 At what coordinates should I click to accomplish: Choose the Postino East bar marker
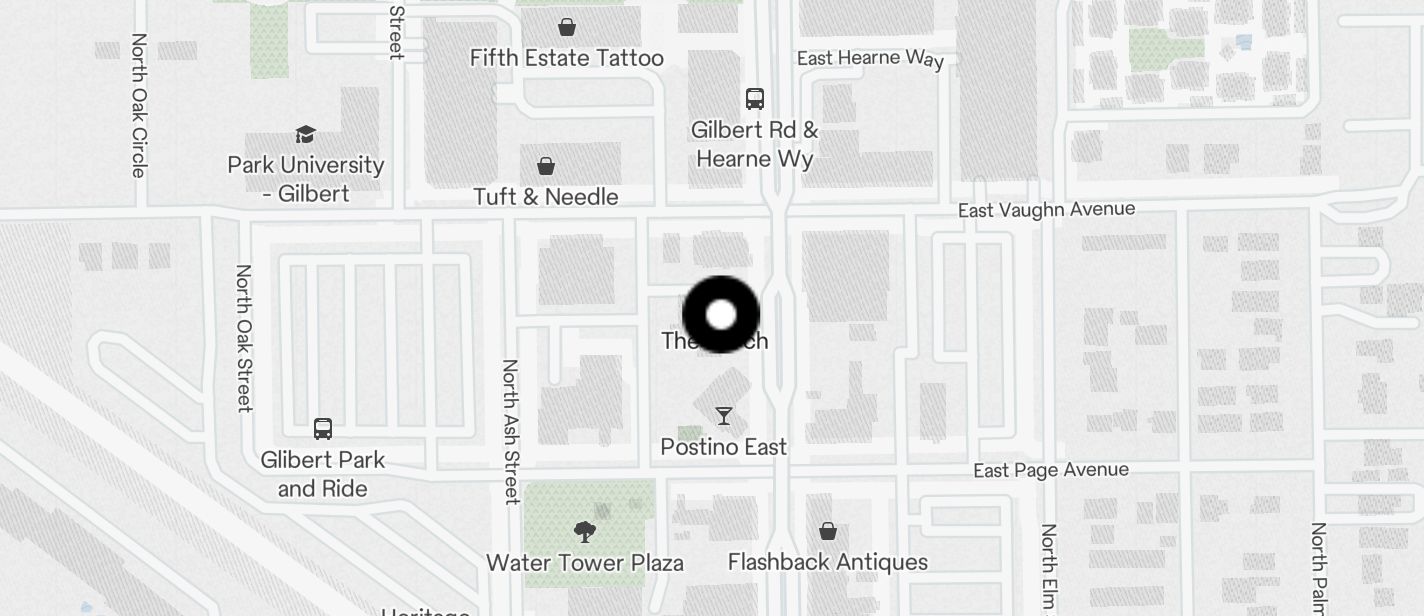(724, 416)
